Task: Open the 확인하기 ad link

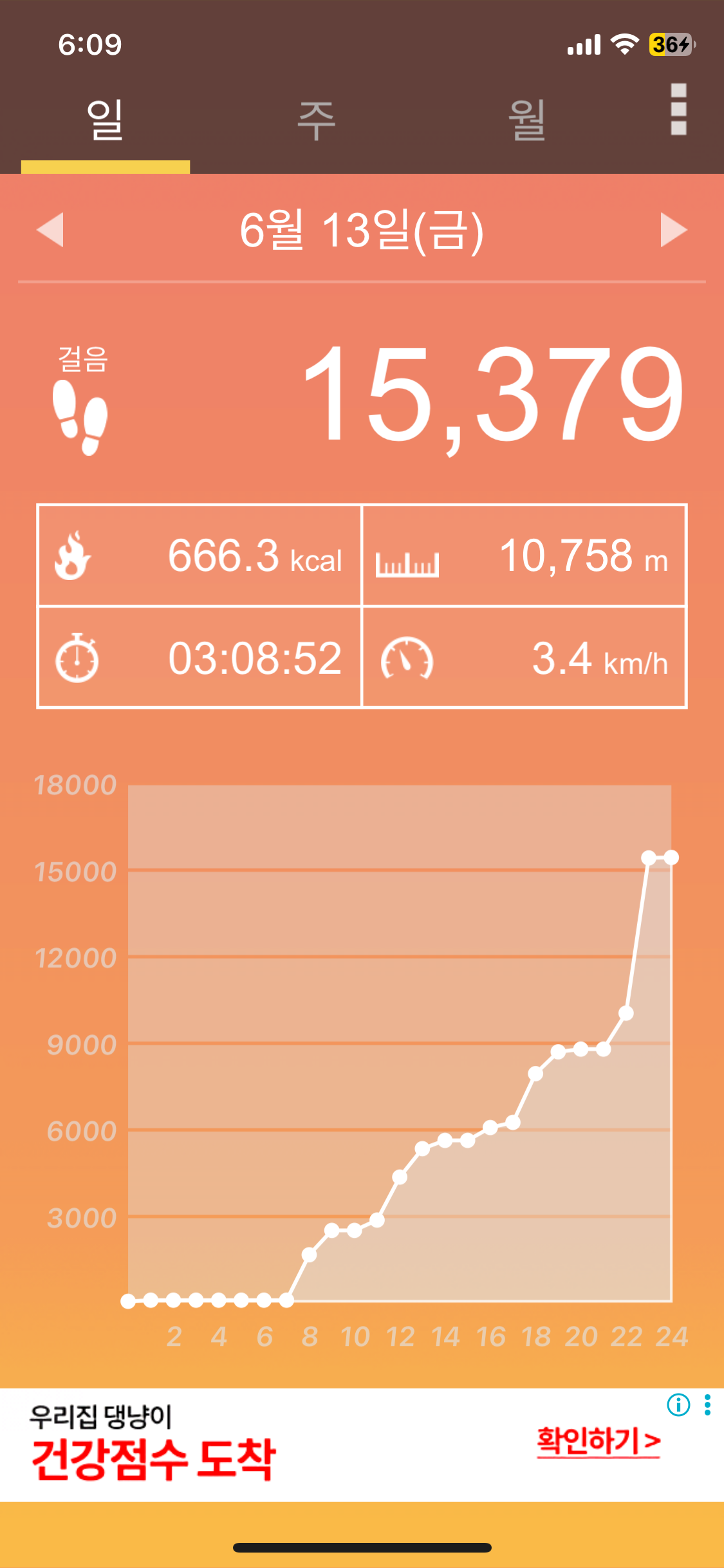Action: tap(599, 1441)
